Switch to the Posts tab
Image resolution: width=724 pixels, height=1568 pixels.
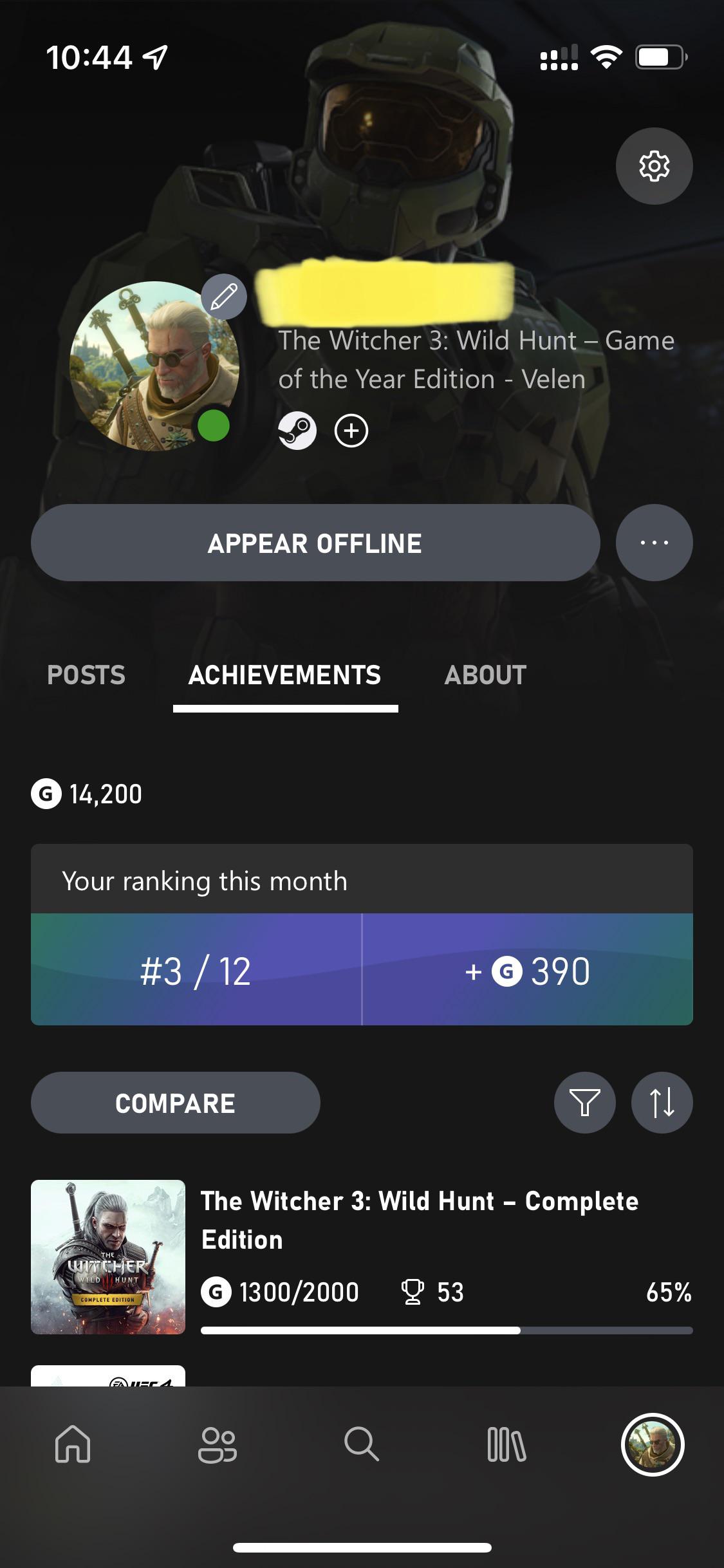86,675
